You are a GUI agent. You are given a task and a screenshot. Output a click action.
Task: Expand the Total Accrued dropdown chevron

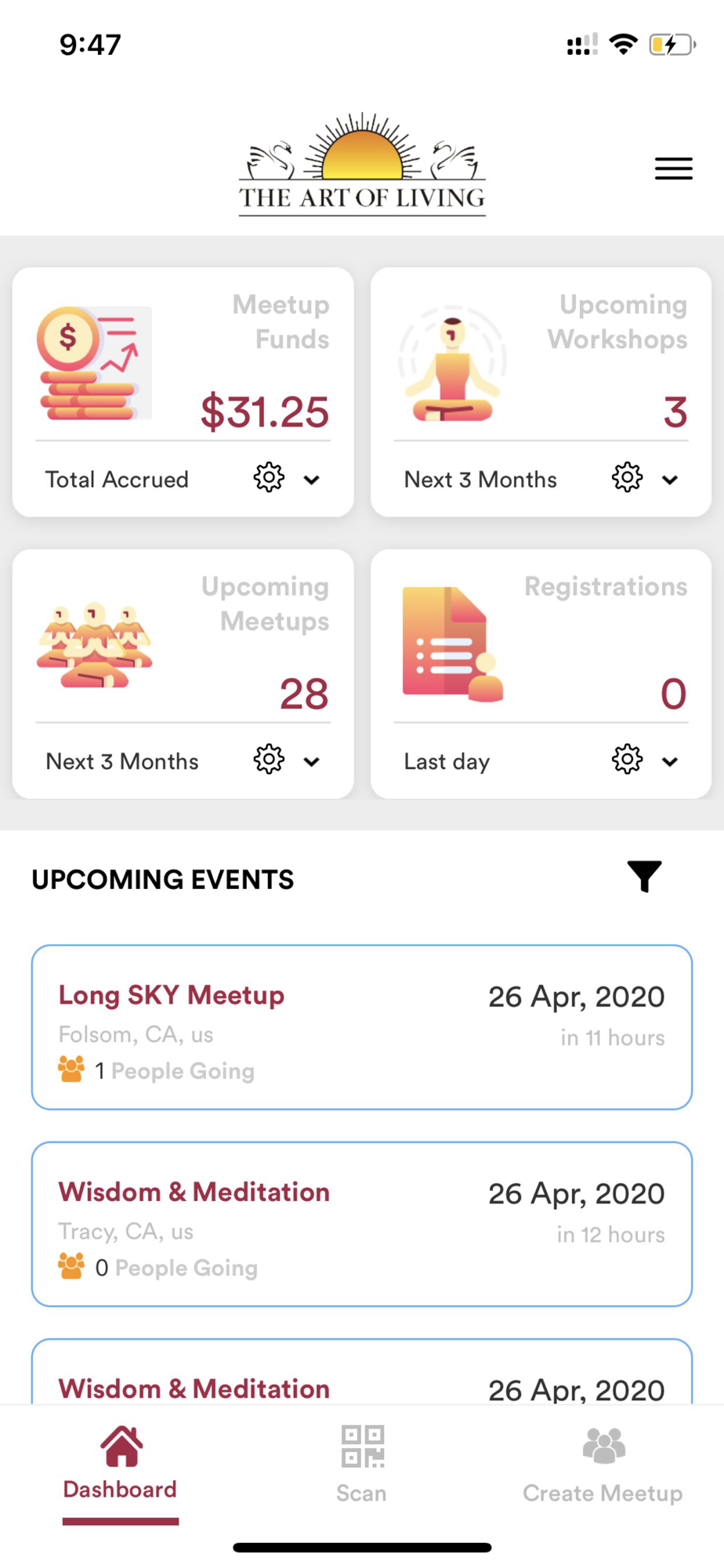(312, 480)
